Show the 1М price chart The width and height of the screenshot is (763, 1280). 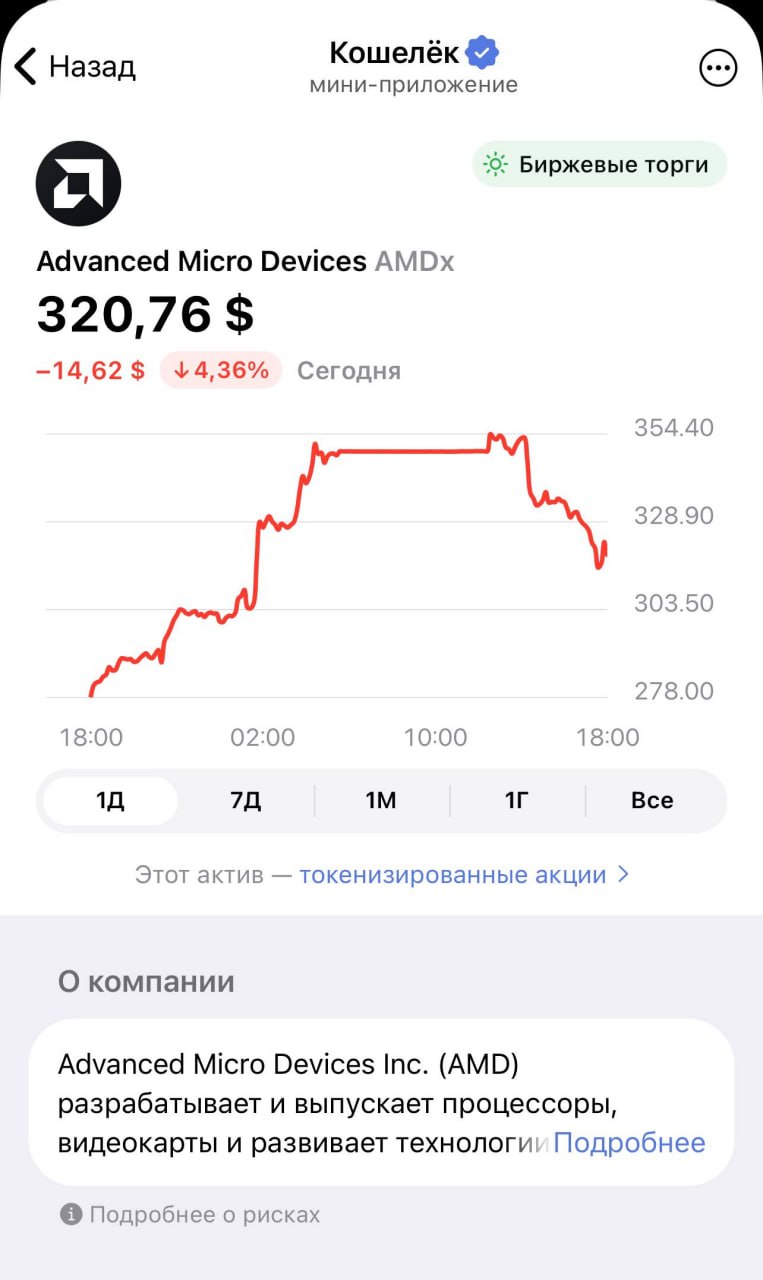point(381,801)
